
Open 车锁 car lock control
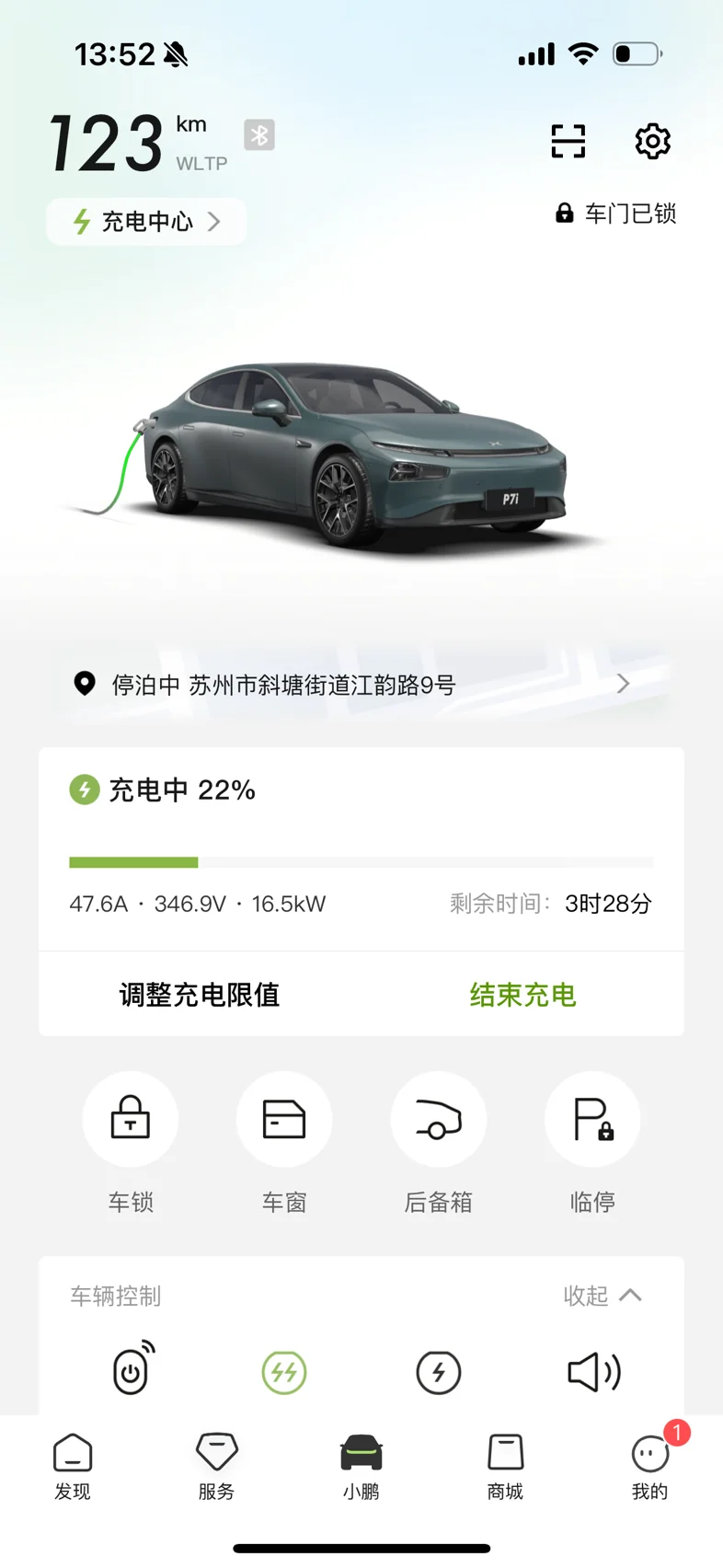tap(131, 1120)
